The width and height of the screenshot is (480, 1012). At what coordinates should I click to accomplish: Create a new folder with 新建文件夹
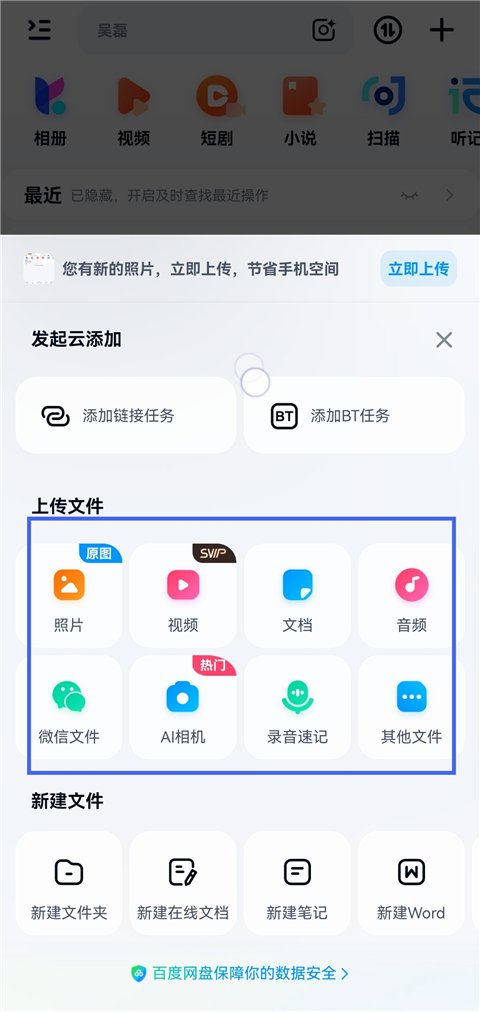[x=69, y=884]
